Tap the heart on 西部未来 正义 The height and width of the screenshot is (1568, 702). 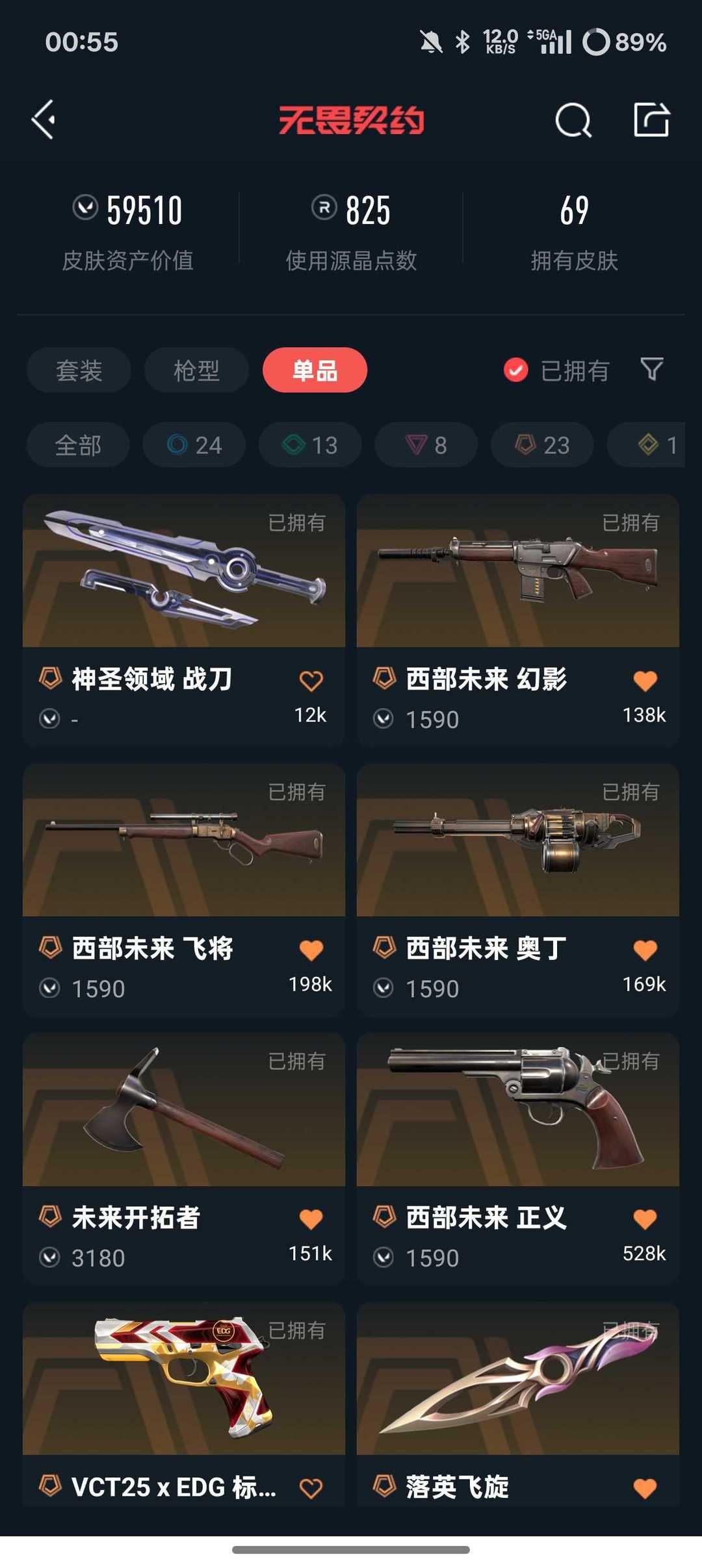point(645,1219)
